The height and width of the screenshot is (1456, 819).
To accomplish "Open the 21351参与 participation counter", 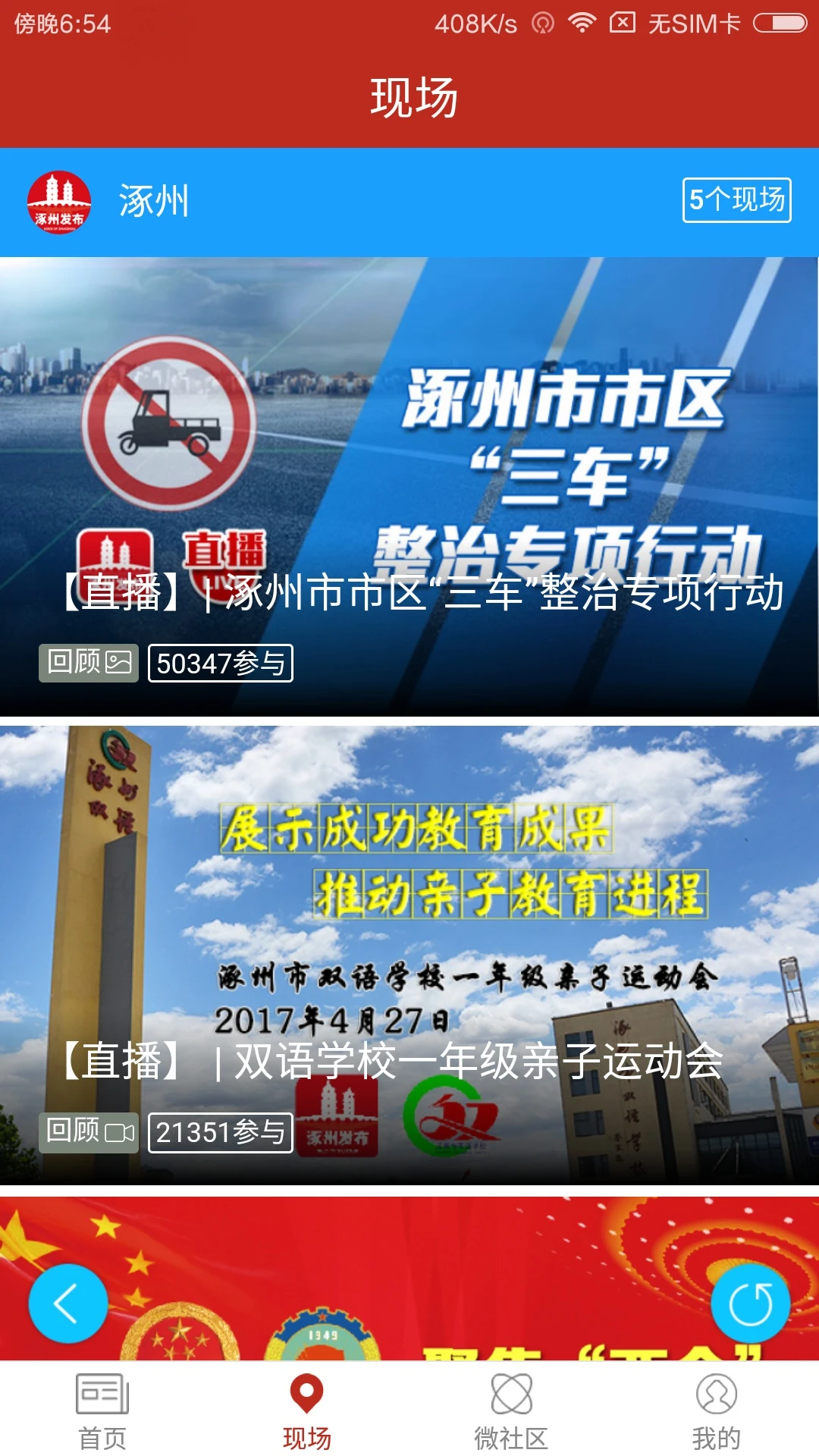I will pyautogui.click(x=221, y=1133).
